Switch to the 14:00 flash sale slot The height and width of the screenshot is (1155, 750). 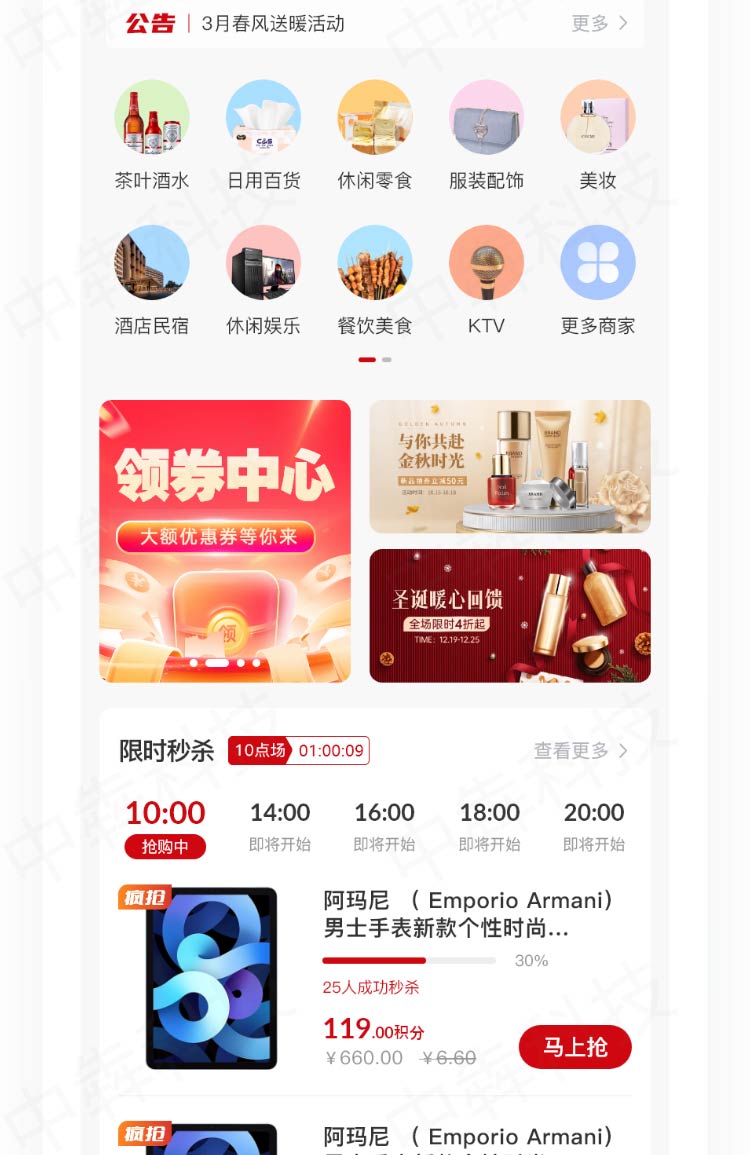pyautogui.click(x=280, y=826)
